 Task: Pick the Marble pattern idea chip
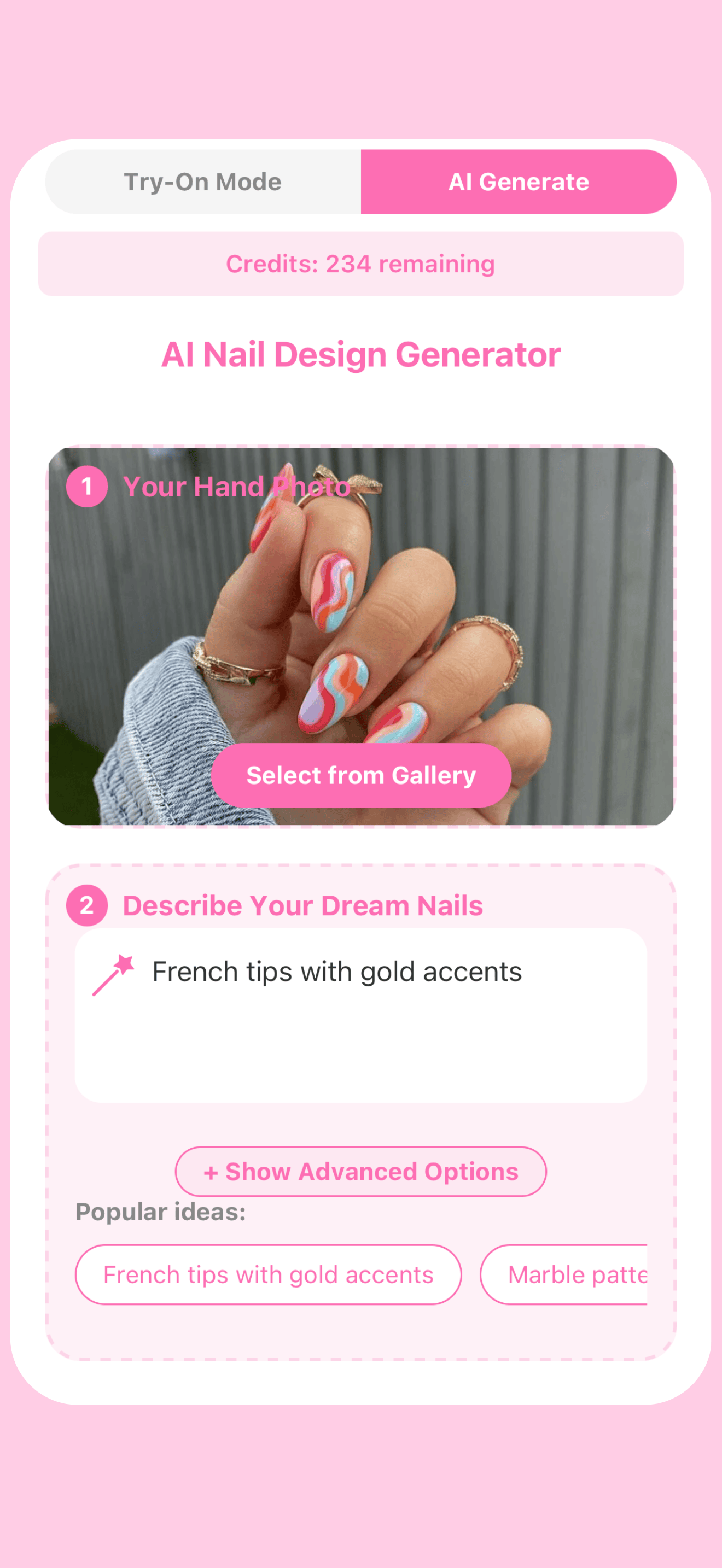[x=564, y=1274]
